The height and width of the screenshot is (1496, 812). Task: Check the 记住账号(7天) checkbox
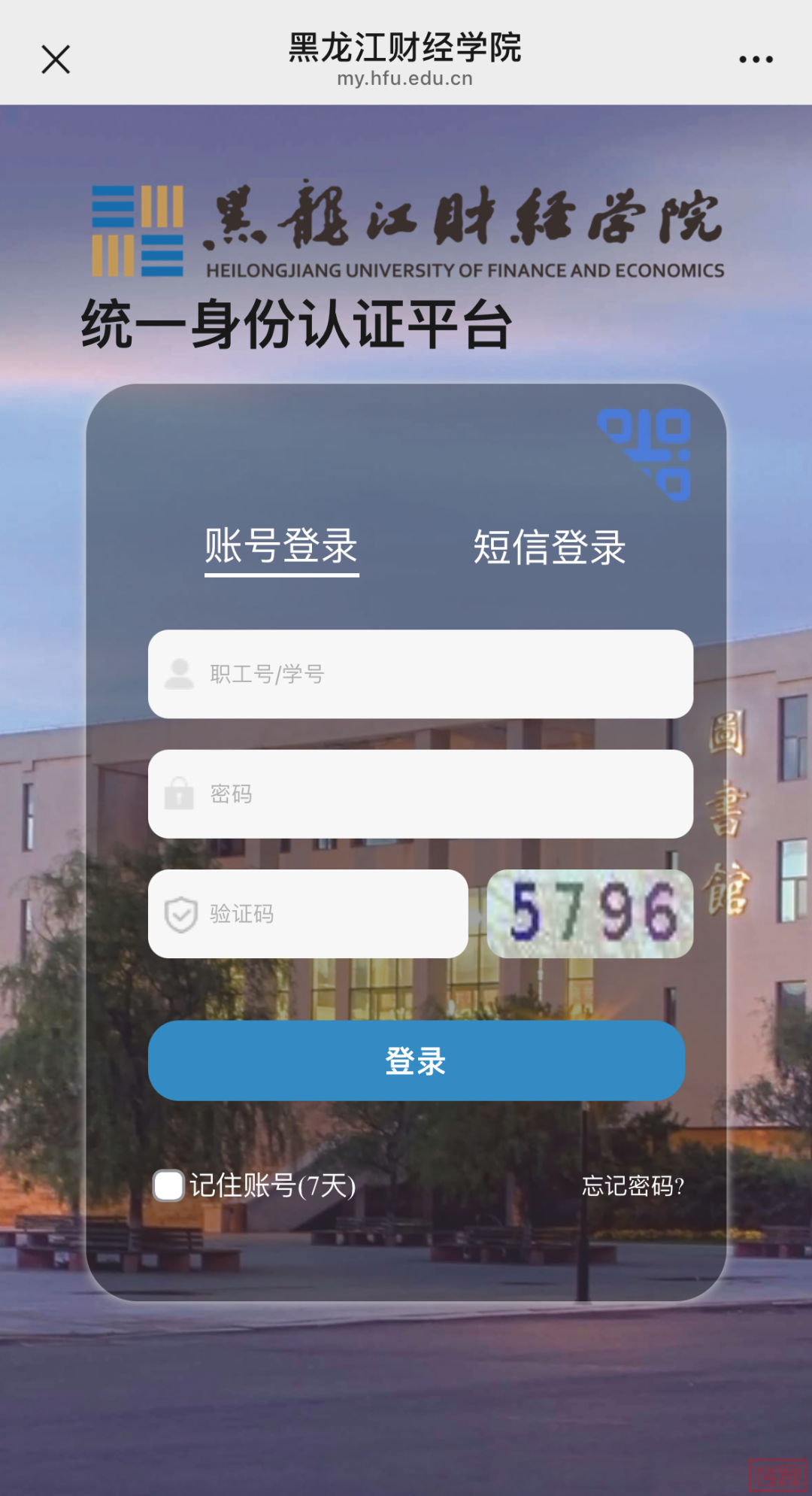point(168,1185)
